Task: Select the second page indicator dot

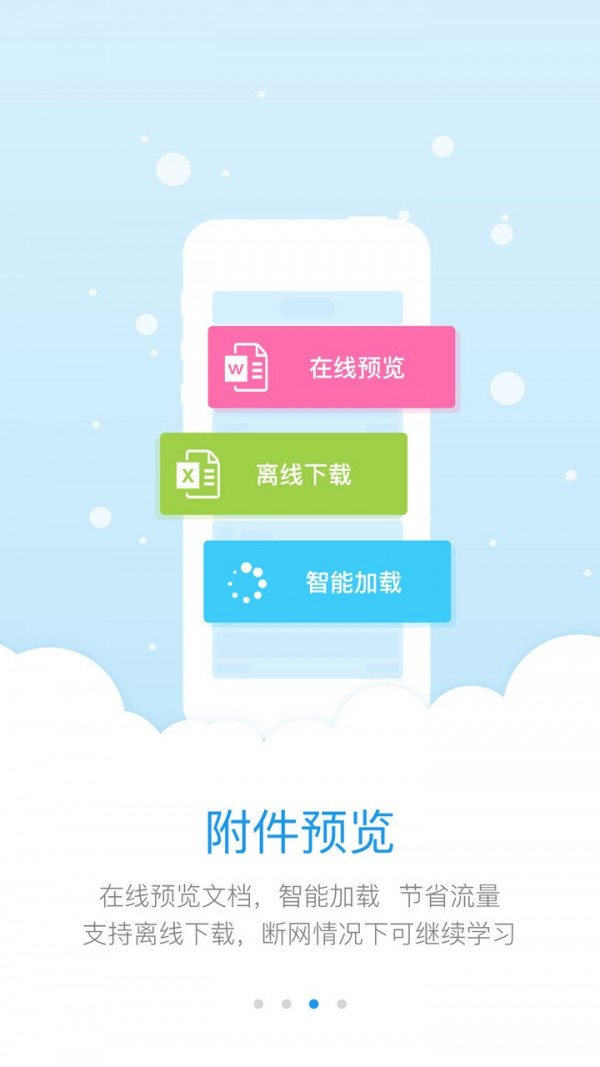Action: pyautogui.click(x=286, y=1003)
